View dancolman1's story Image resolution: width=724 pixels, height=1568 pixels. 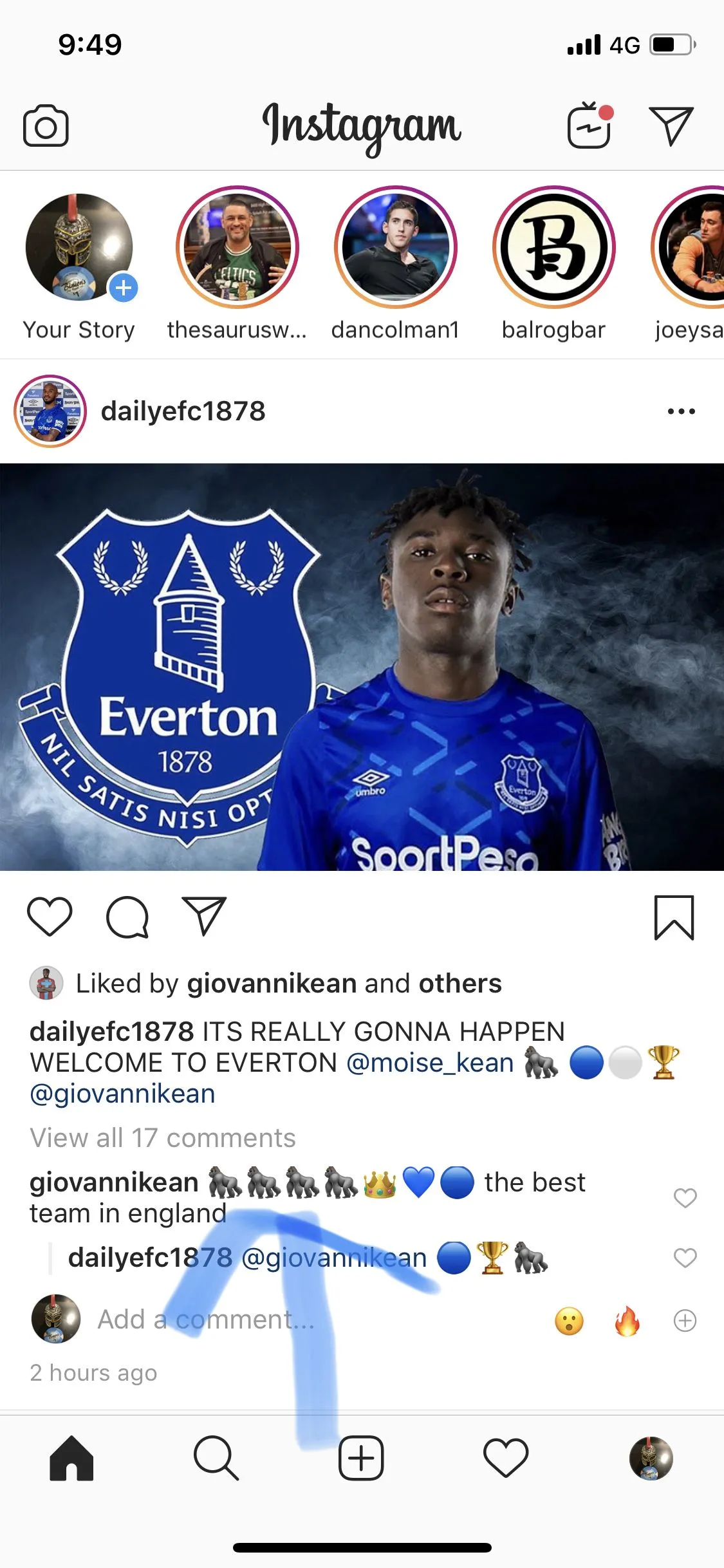tap(396, 248)
